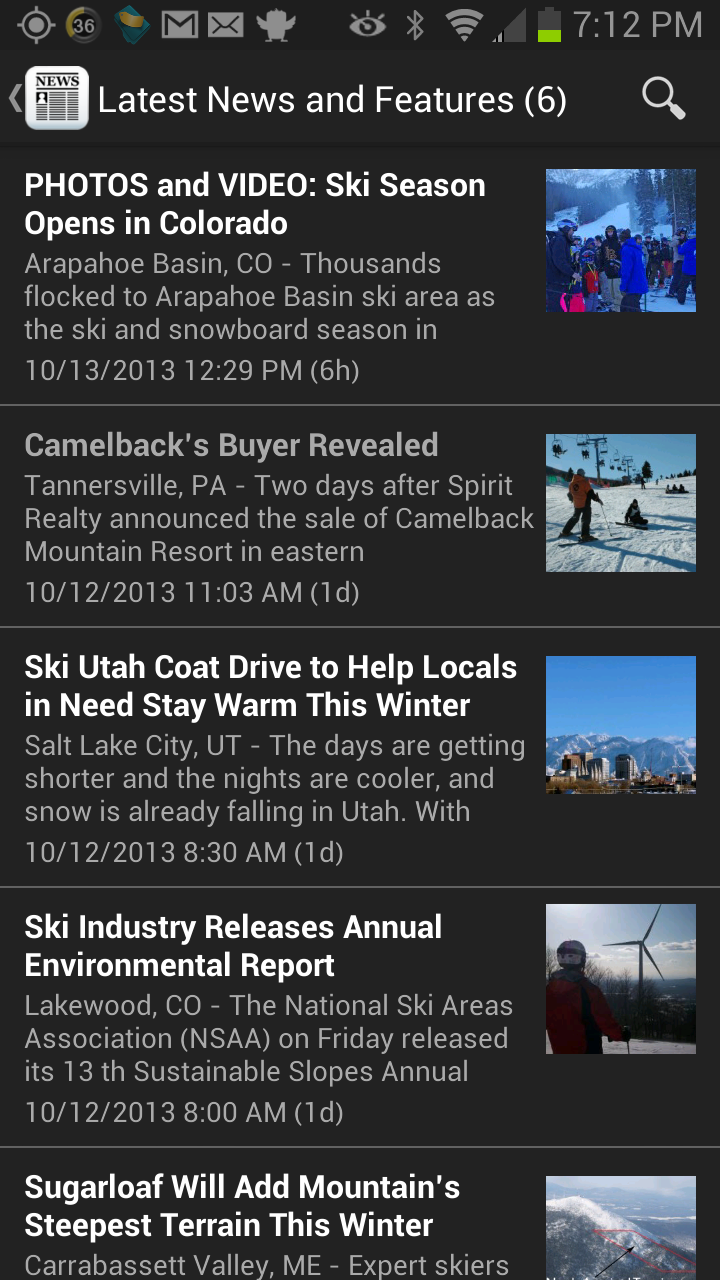
Task: Expand the Camelback's Buyer Revealed story
Action: pos(230,444)
